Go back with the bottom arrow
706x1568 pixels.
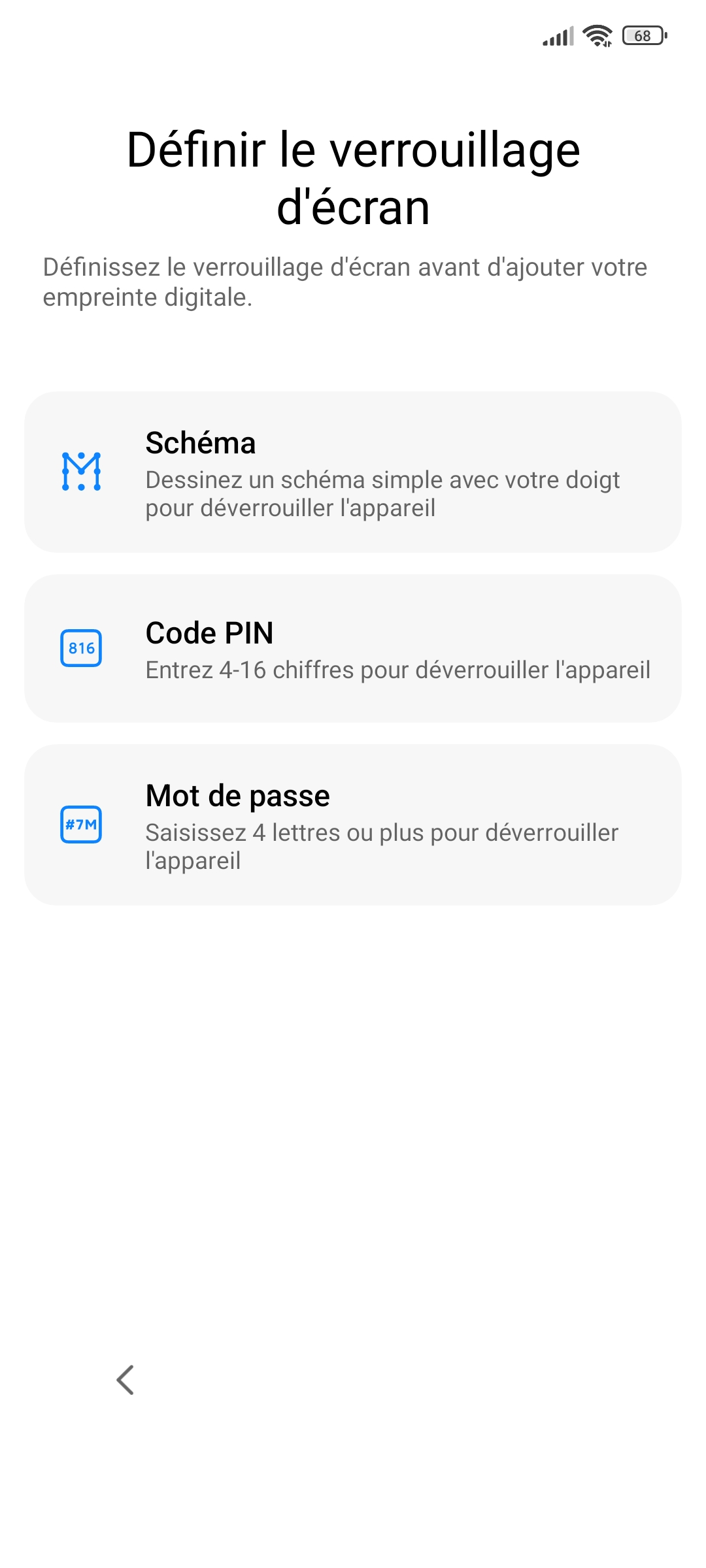[x=126, y=1380]
